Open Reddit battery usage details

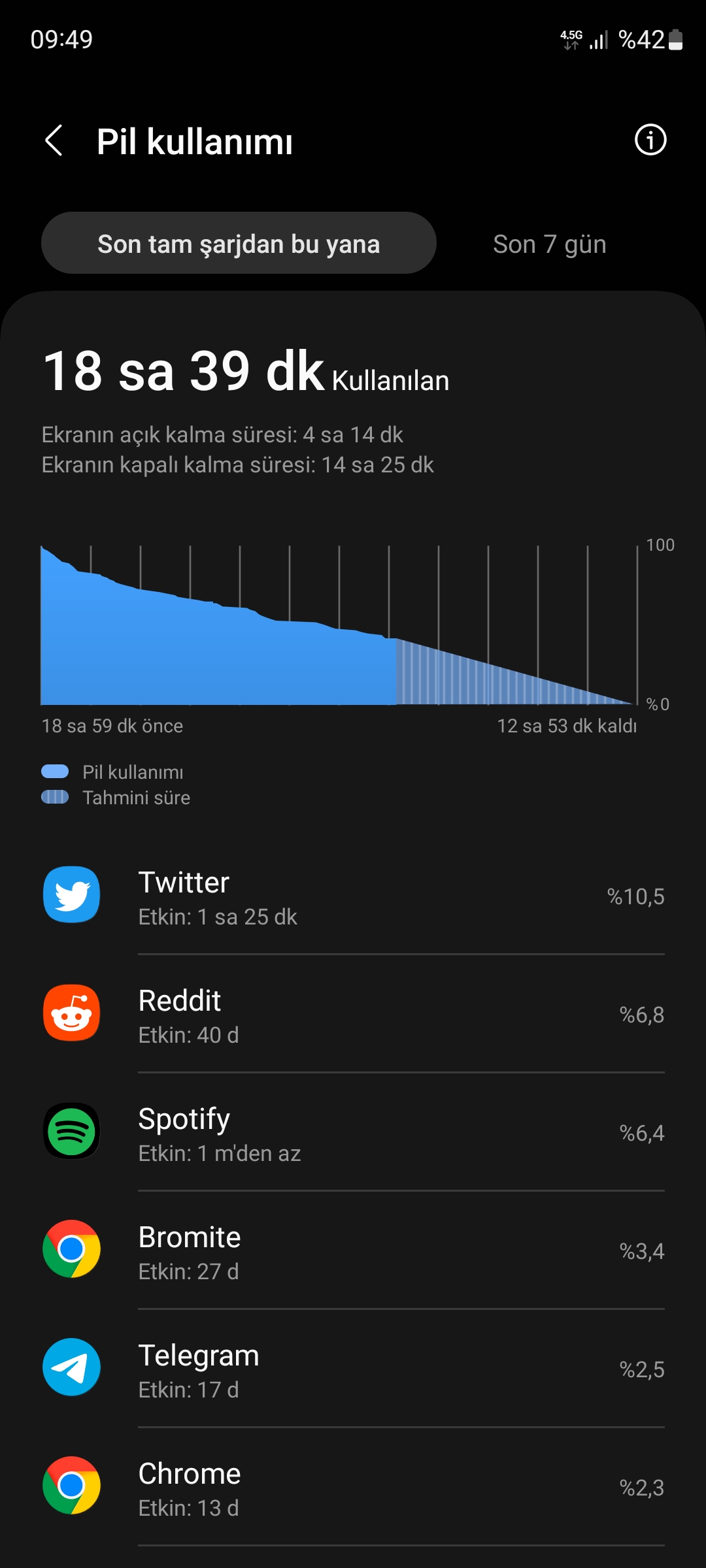click(353, 1014)
